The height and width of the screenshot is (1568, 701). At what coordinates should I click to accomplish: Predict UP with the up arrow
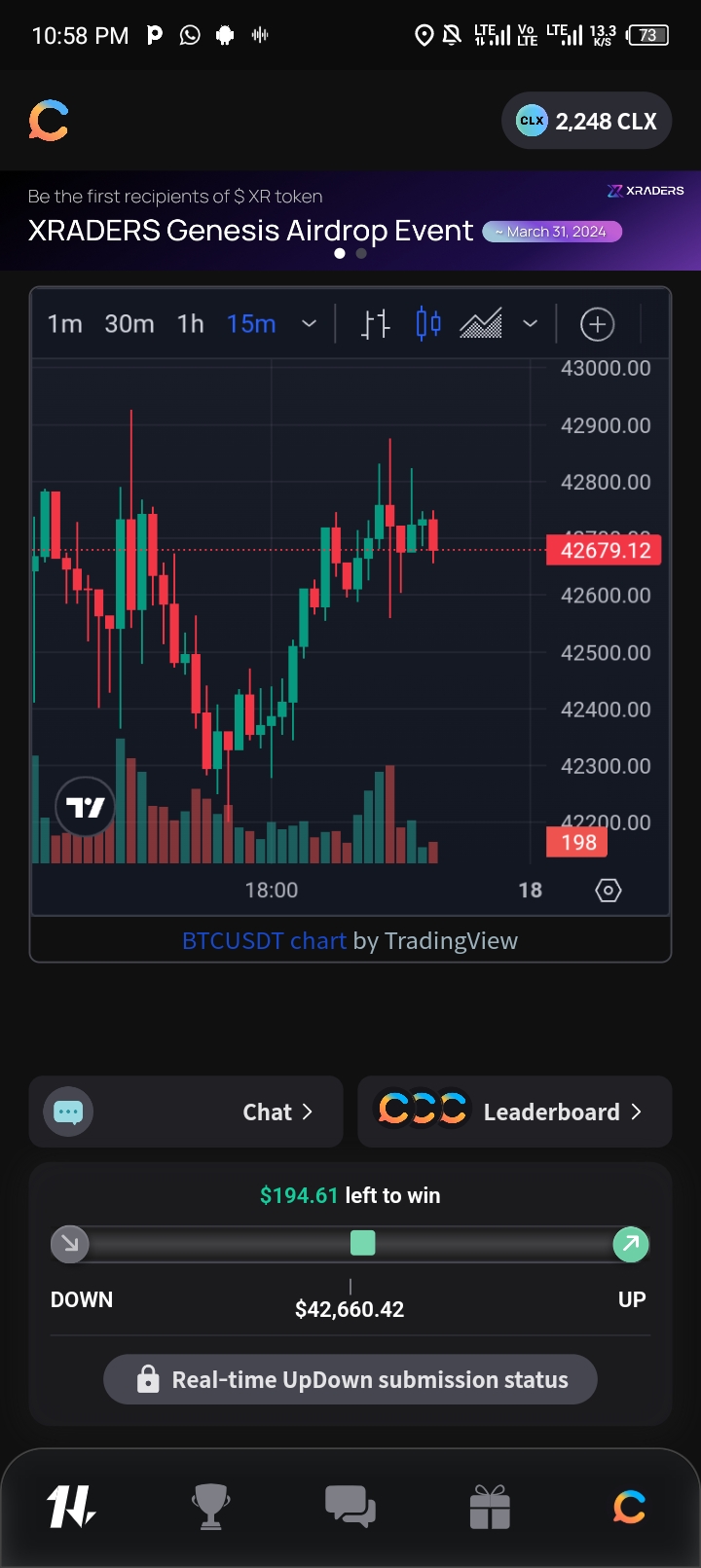[x=631, y=1243]
